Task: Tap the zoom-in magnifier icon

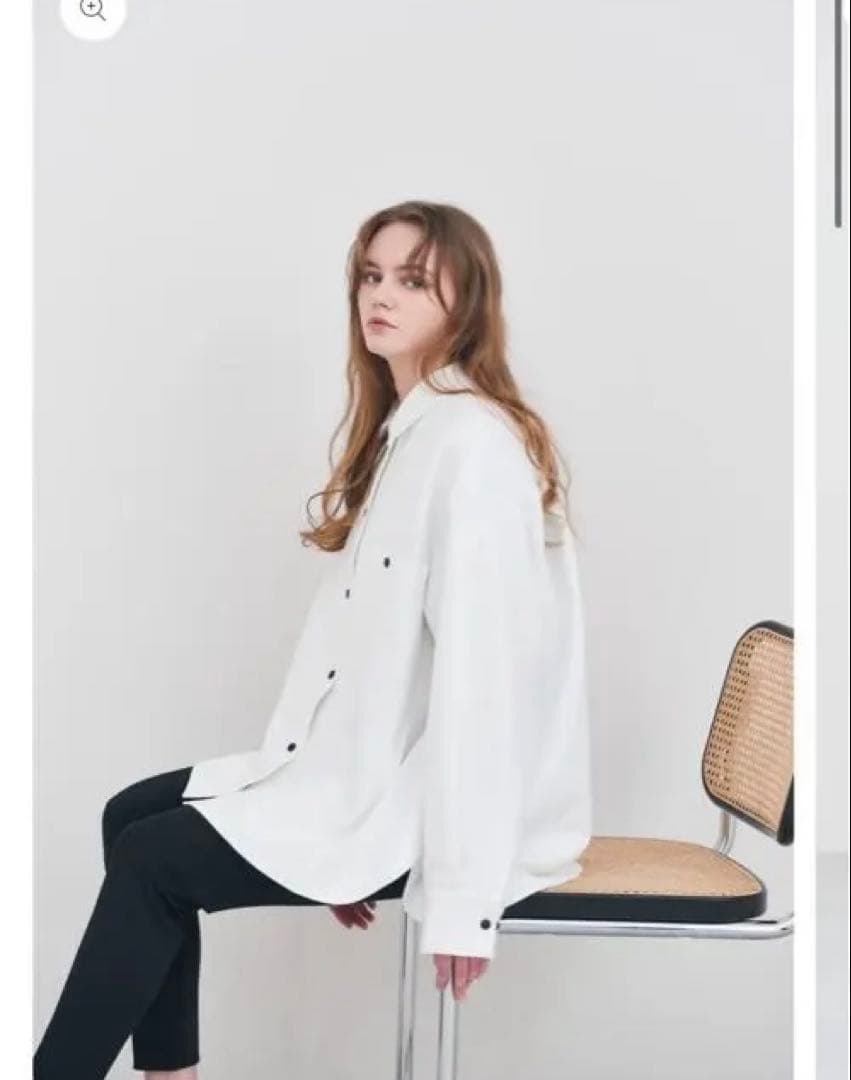Action: (93, 10)
